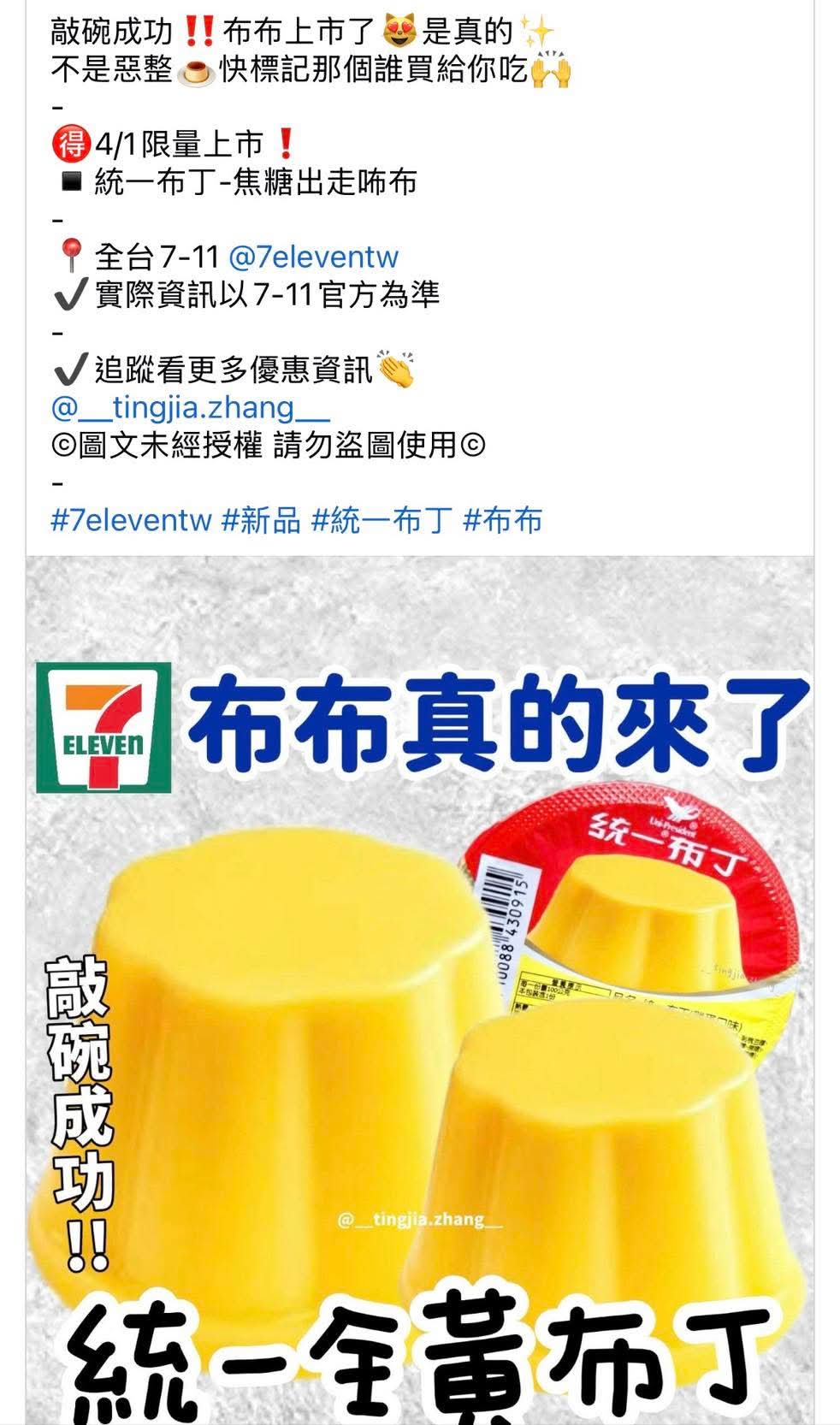Open the @__tingjia.zhang__ profile mention
The image size is (840, 1425).
pos(190,407)
